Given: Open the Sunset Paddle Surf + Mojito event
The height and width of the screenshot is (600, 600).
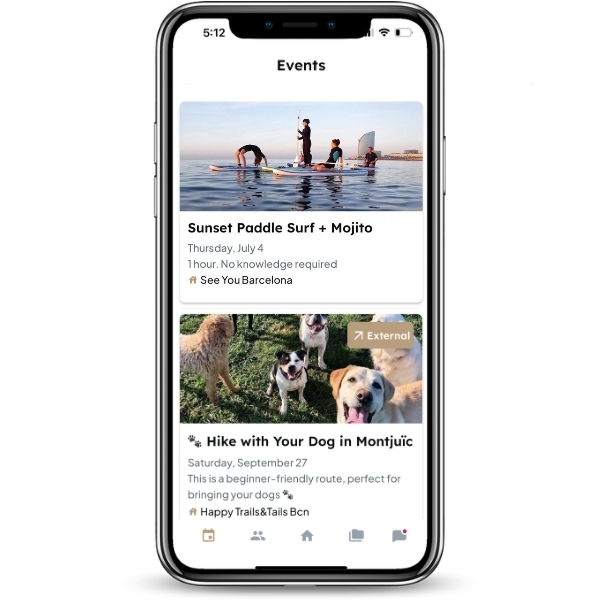Looking at the screenshot, I should pos(280,228).
